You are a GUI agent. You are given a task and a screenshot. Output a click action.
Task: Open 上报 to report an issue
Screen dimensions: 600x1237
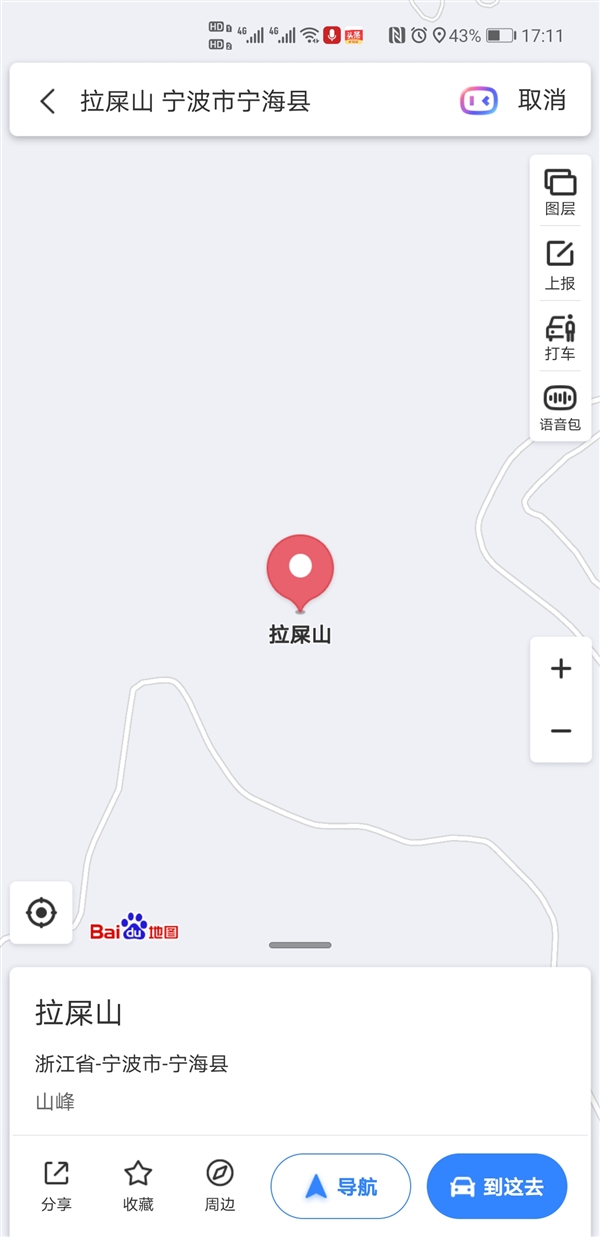point(560,265)
